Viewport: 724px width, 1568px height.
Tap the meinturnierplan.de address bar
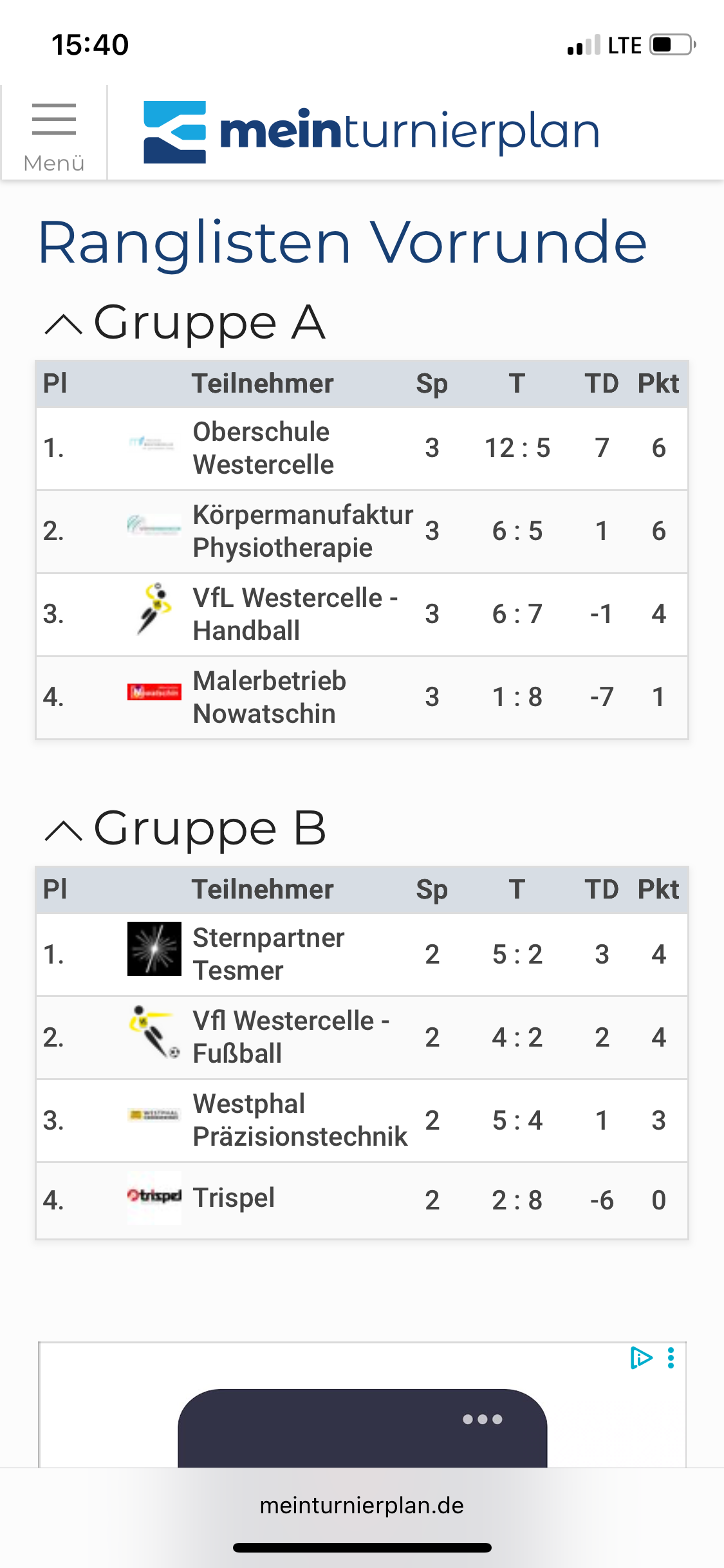[x=362, y=1506]
